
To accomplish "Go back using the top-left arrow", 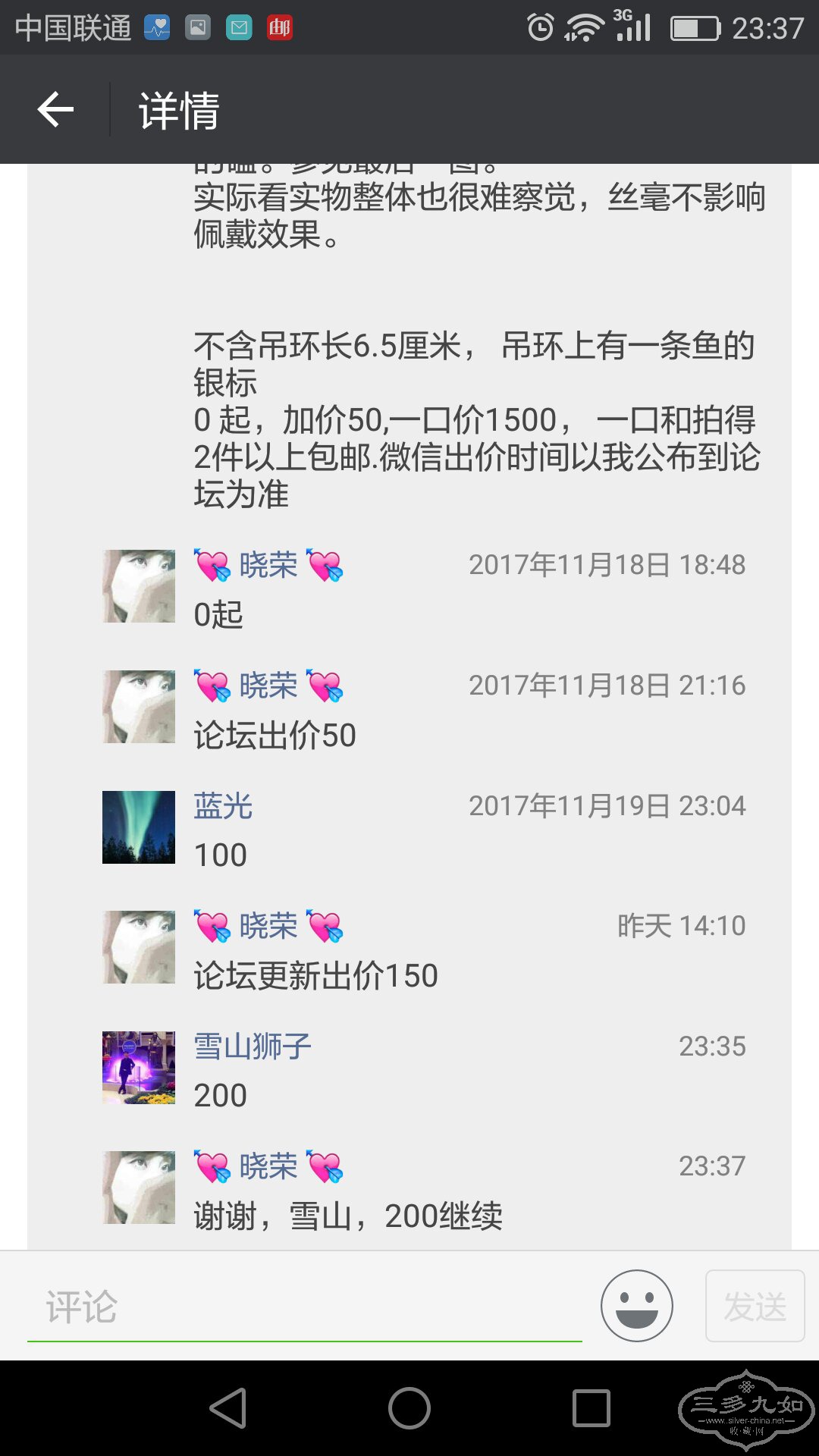I will 55,110.
